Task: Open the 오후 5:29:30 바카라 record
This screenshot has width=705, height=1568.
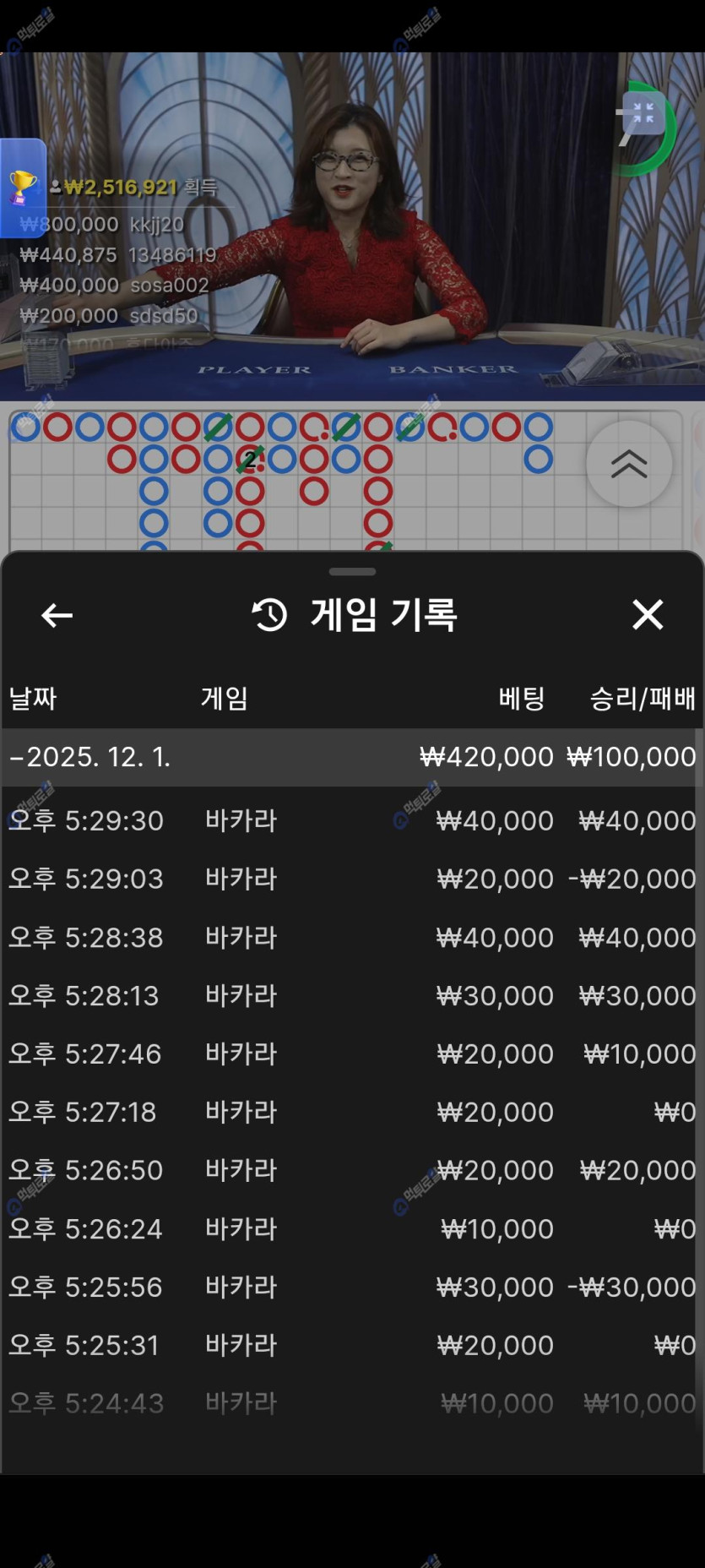Action: click(352, 820)
